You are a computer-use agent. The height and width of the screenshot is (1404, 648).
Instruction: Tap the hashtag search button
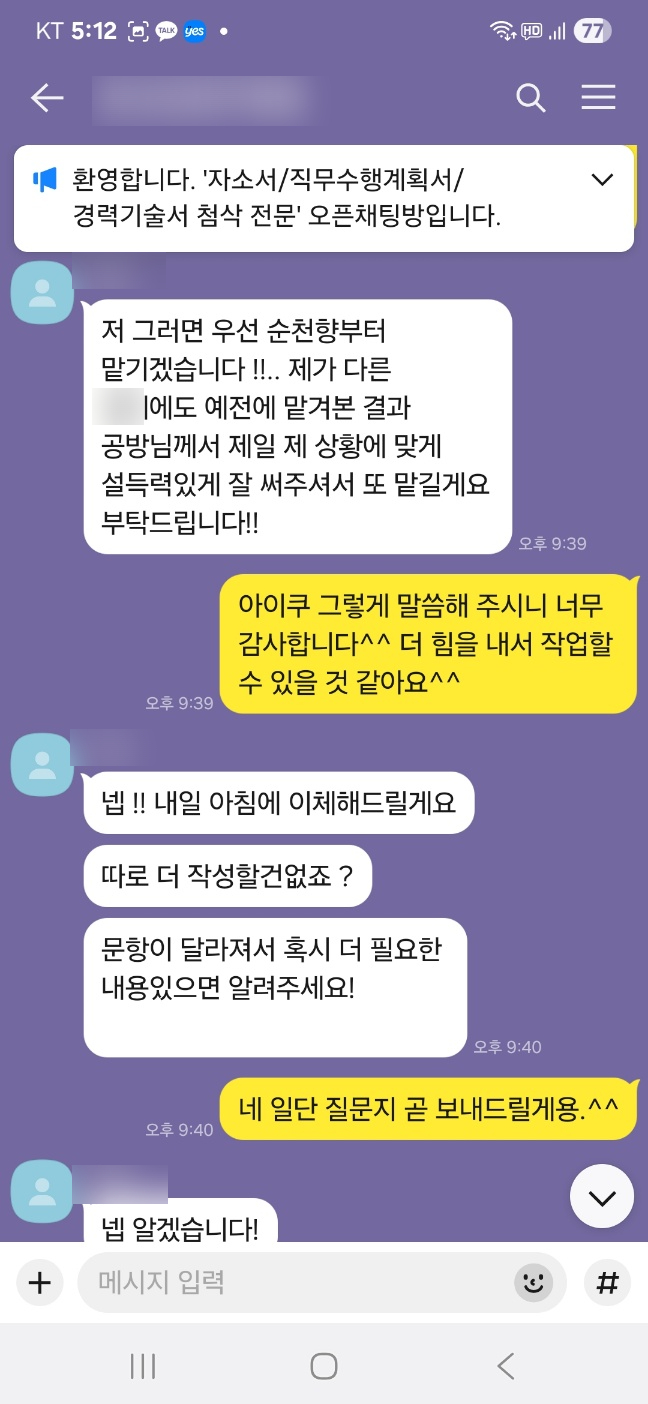click(607, 1282)
